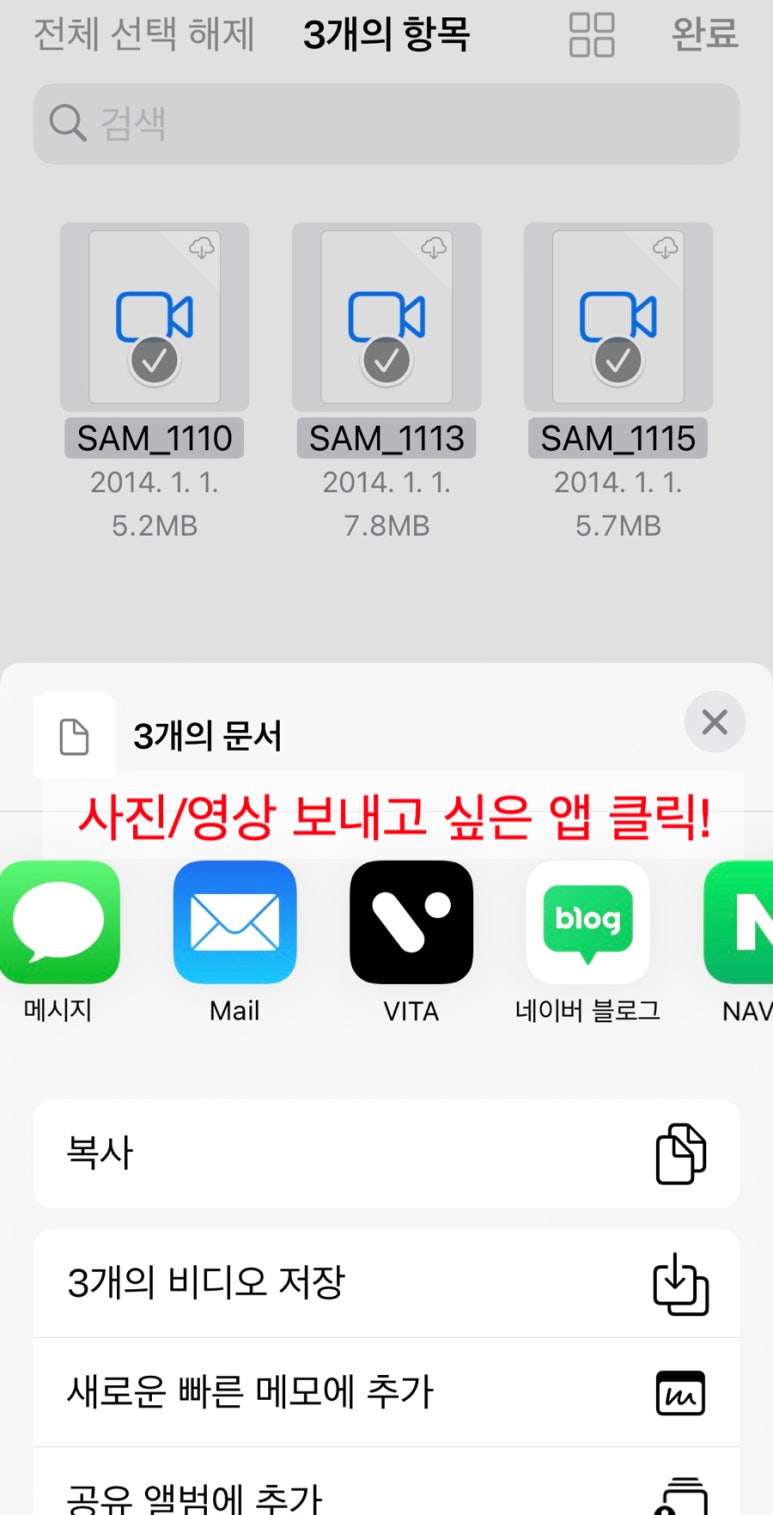This screenshot has width=773, height=1515.
Task: Open the 검색 search field
Action: pos(386,124)
